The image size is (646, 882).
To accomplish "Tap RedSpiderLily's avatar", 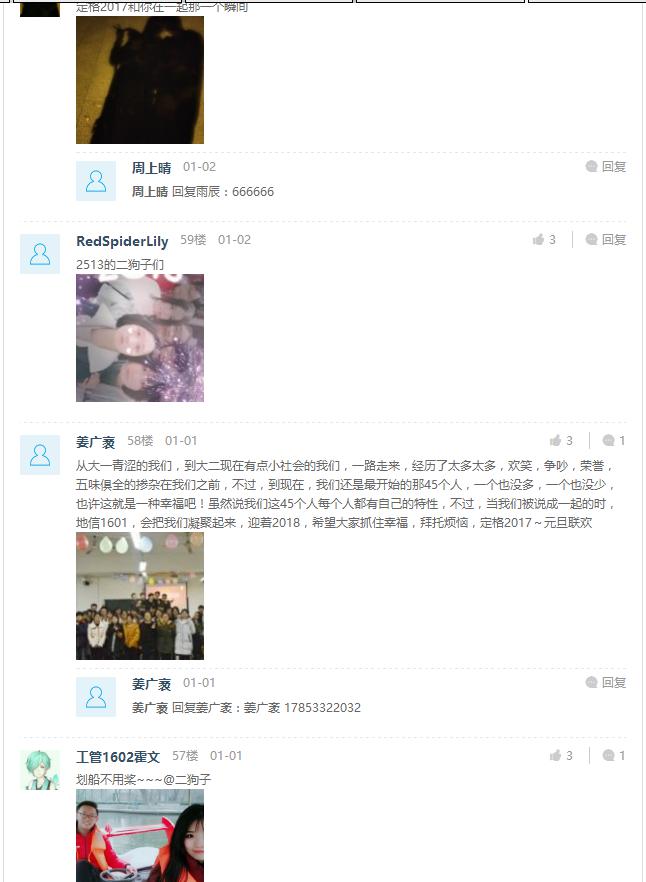I will click(x=40, y=254).
